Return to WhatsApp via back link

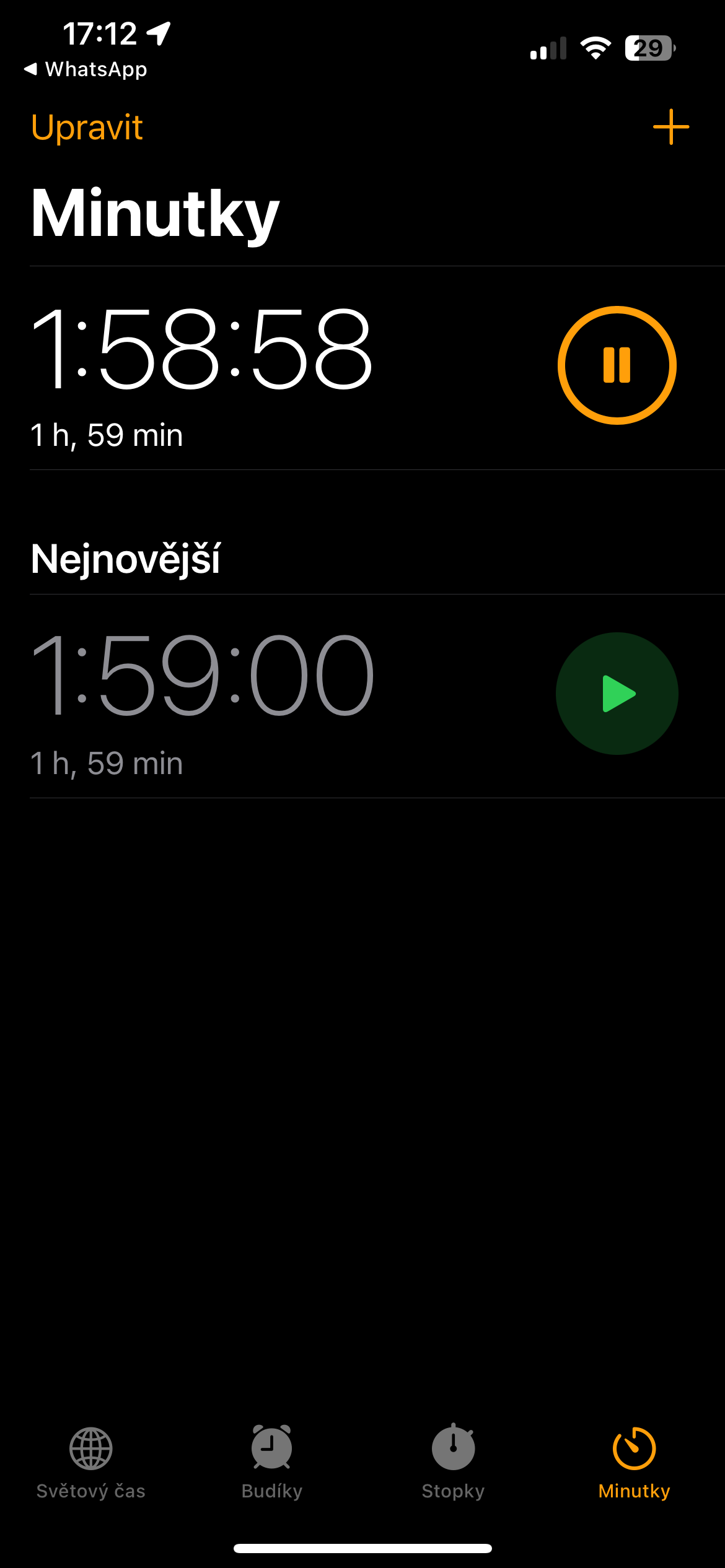point(86,69)
